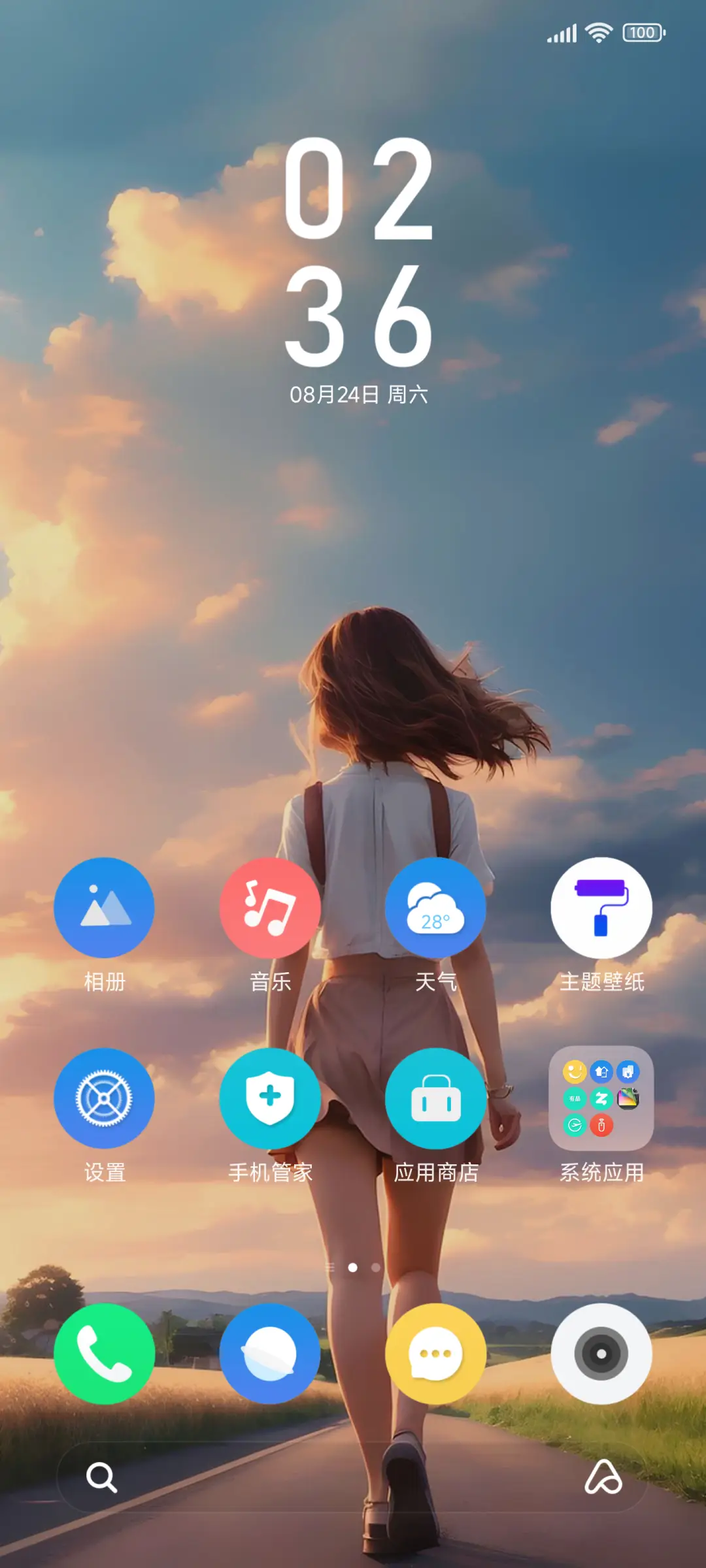
Task: Open the 相册 (Gallery) app
Action: tap(105, 908)
